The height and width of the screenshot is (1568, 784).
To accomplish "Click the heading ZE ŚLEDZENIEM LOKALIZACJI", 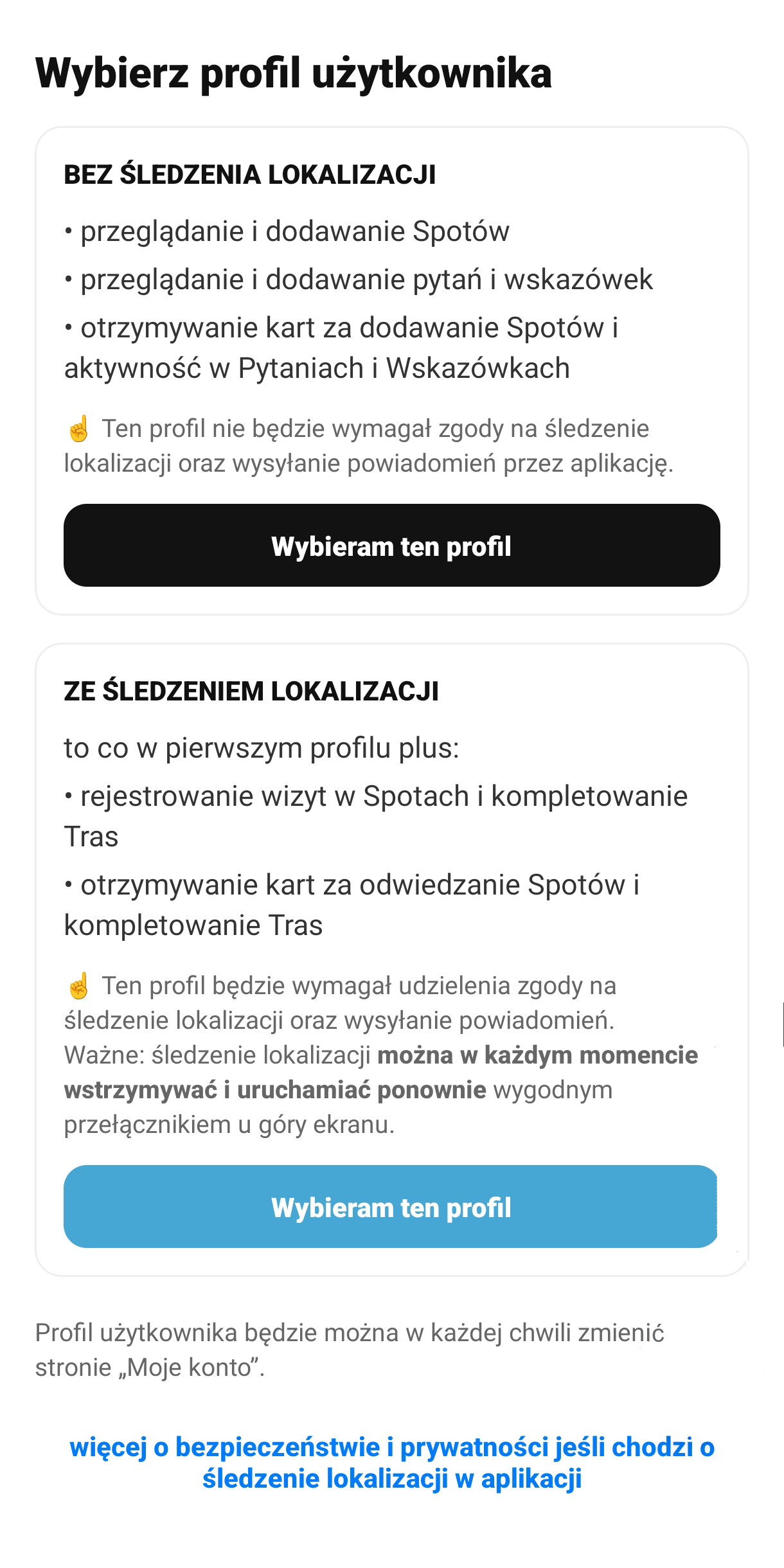I will coord(251,690).
